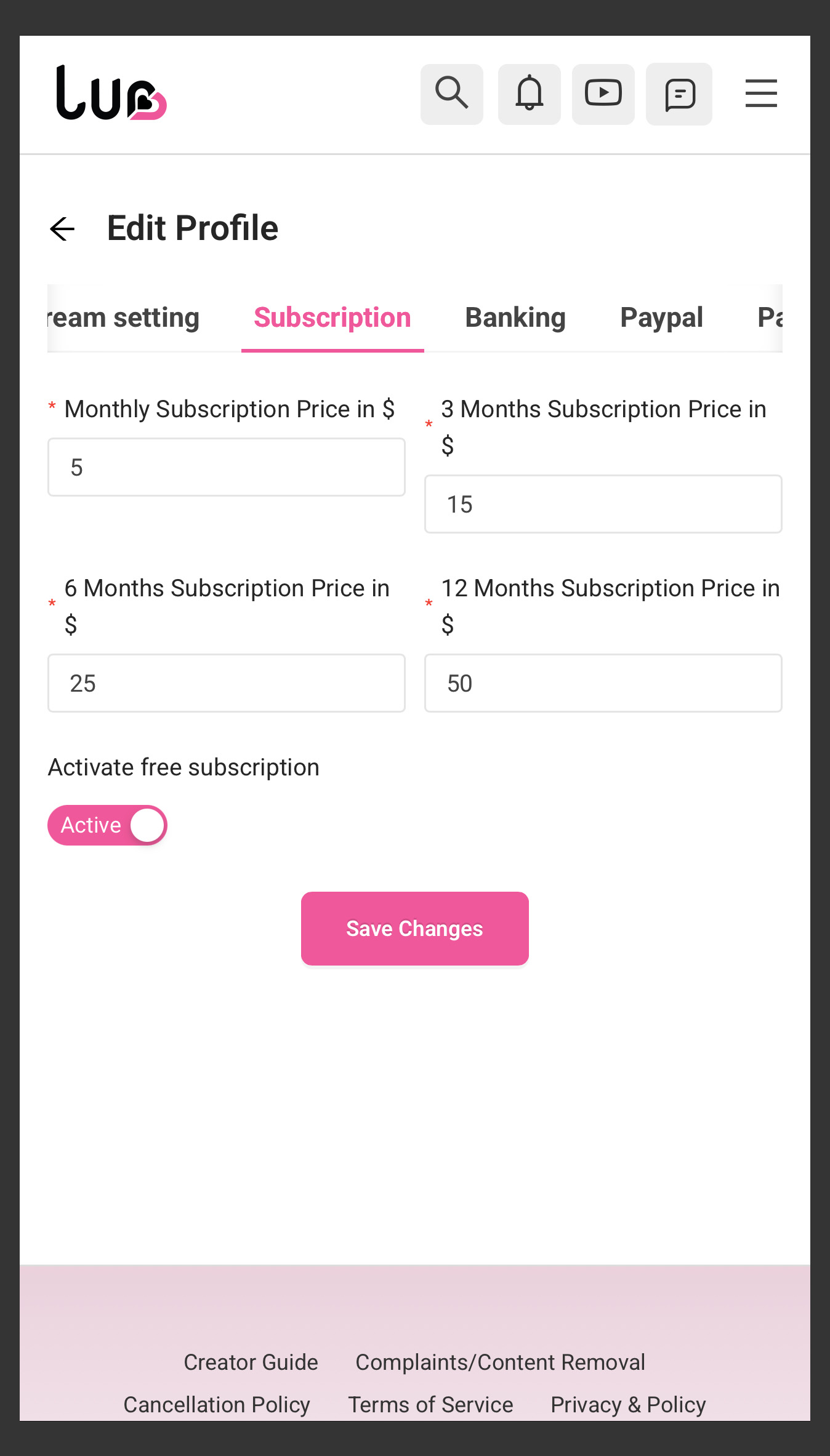
Task: Edit the 12 Months Subscription Price field
Action: (x=603, y=683)
